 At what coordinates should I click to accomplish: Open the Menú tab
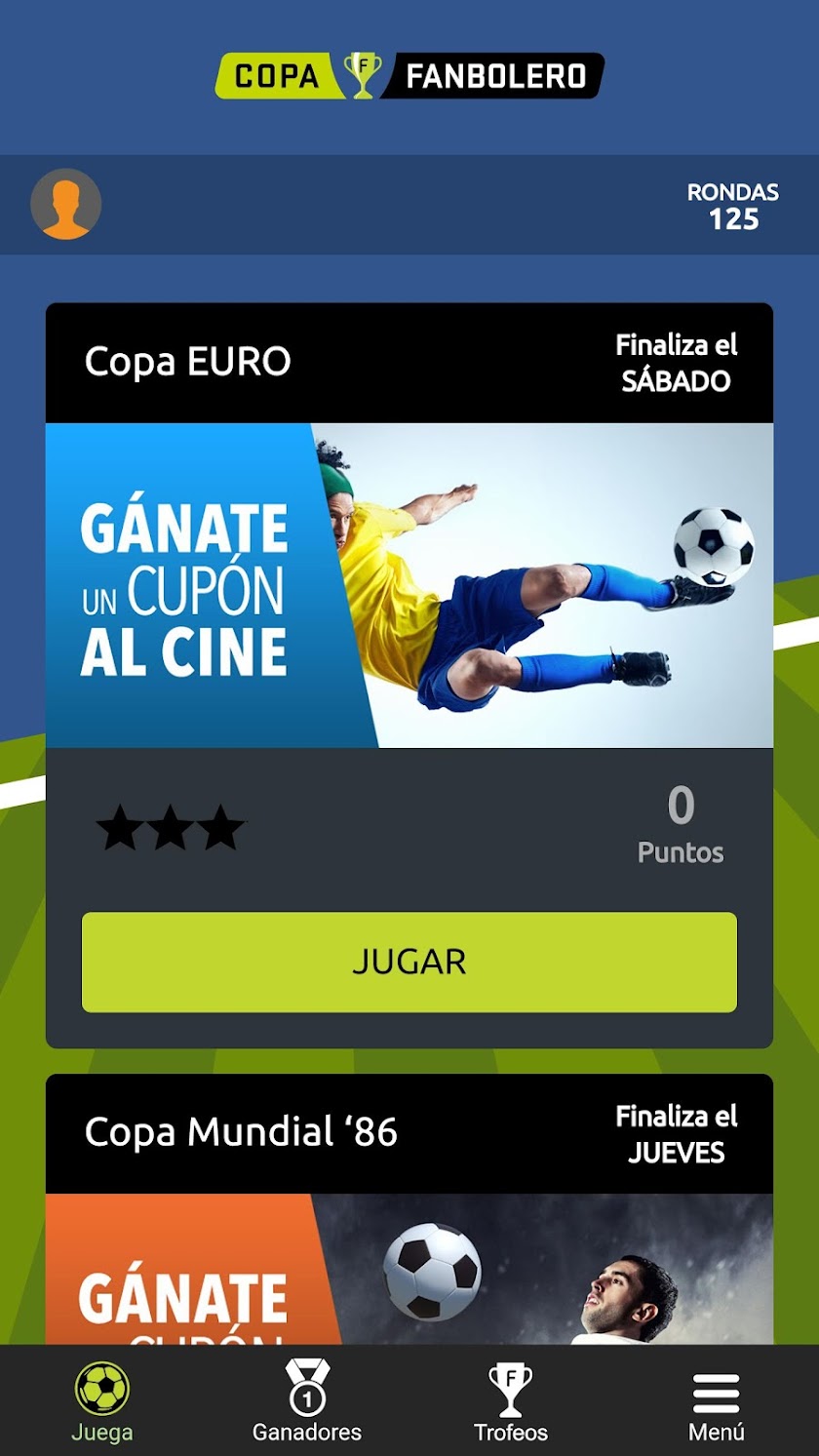pos(716,1401)
